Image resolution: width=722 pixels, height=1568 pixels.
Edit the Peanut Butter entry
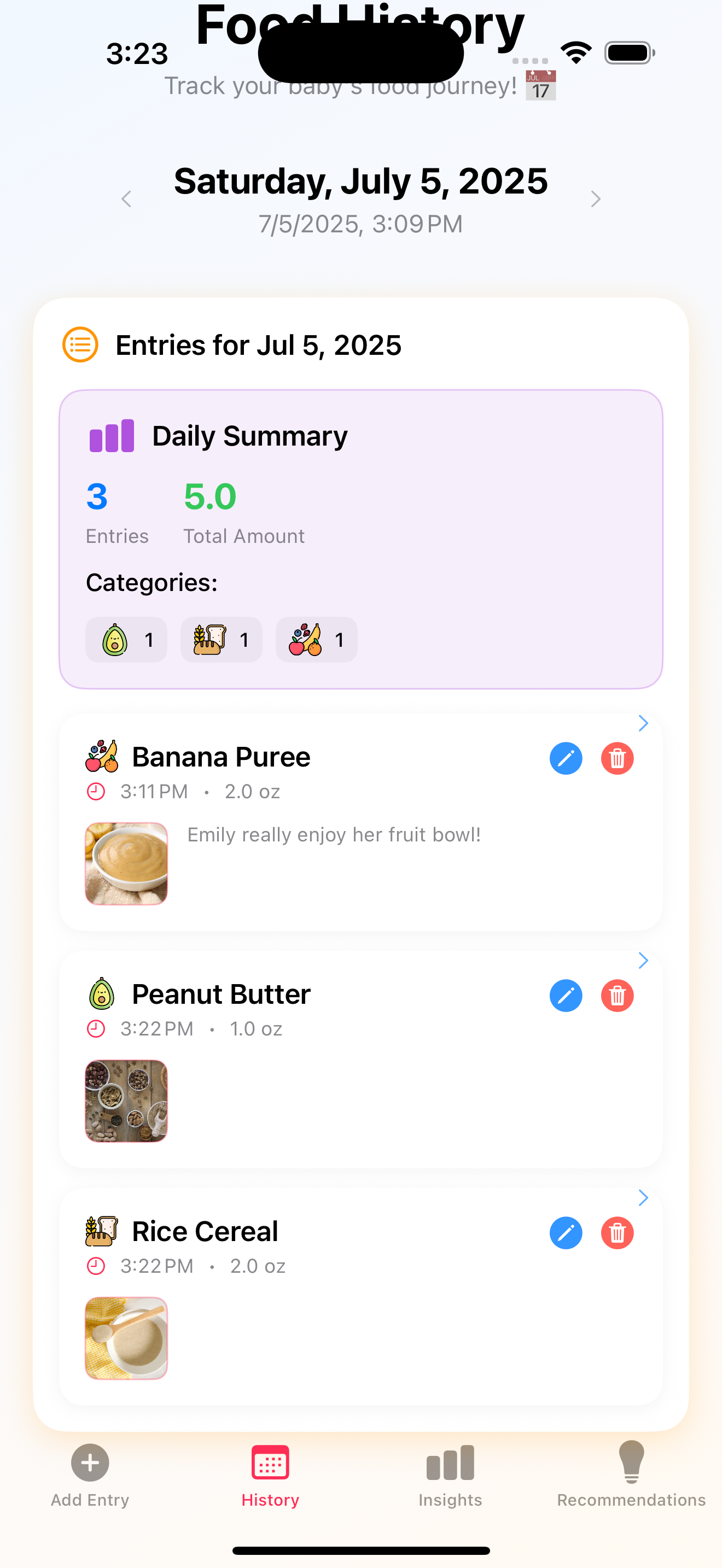pos(566,996)
